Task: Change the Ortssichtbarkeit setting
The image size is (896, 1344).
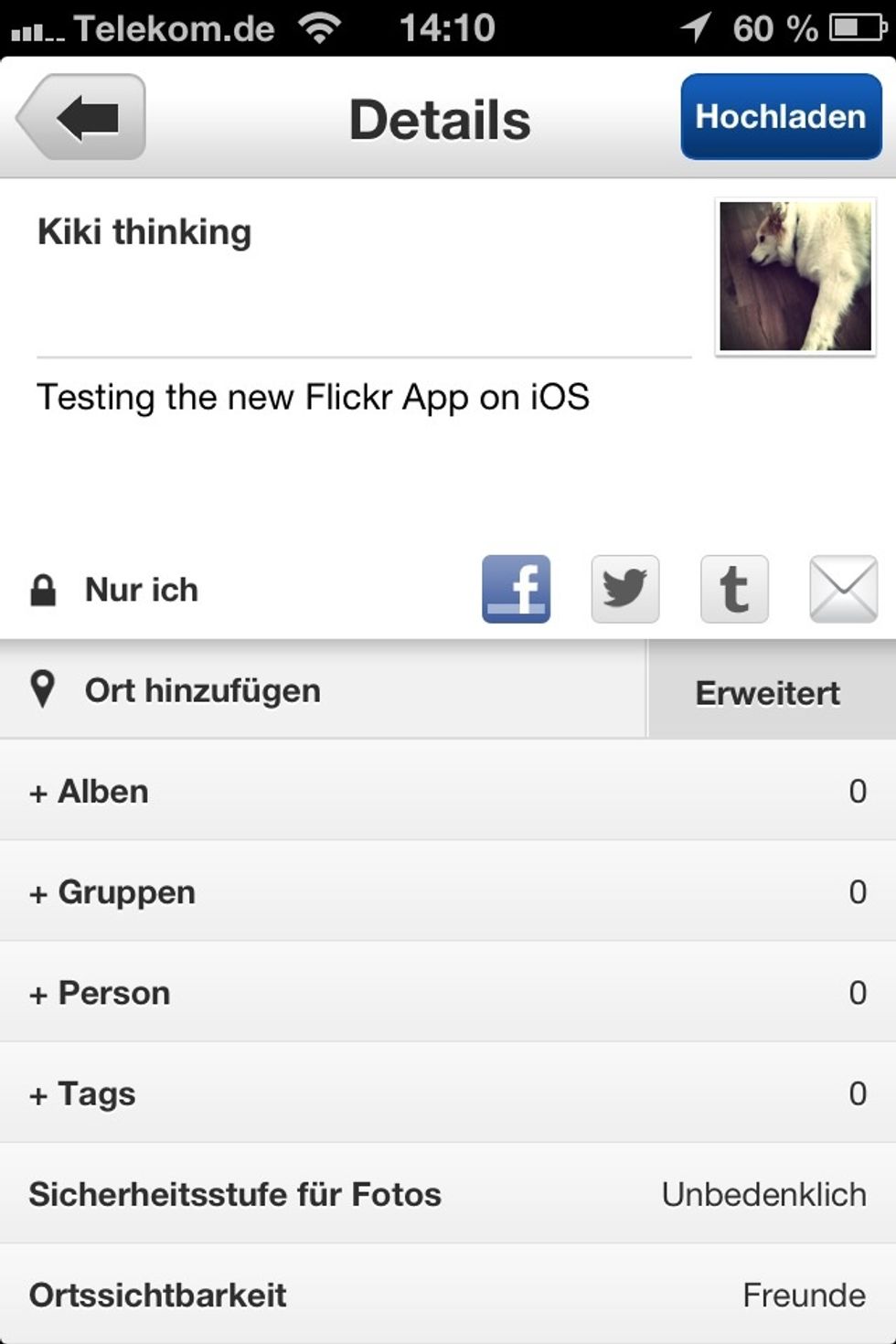Action: coord(448,1295)
